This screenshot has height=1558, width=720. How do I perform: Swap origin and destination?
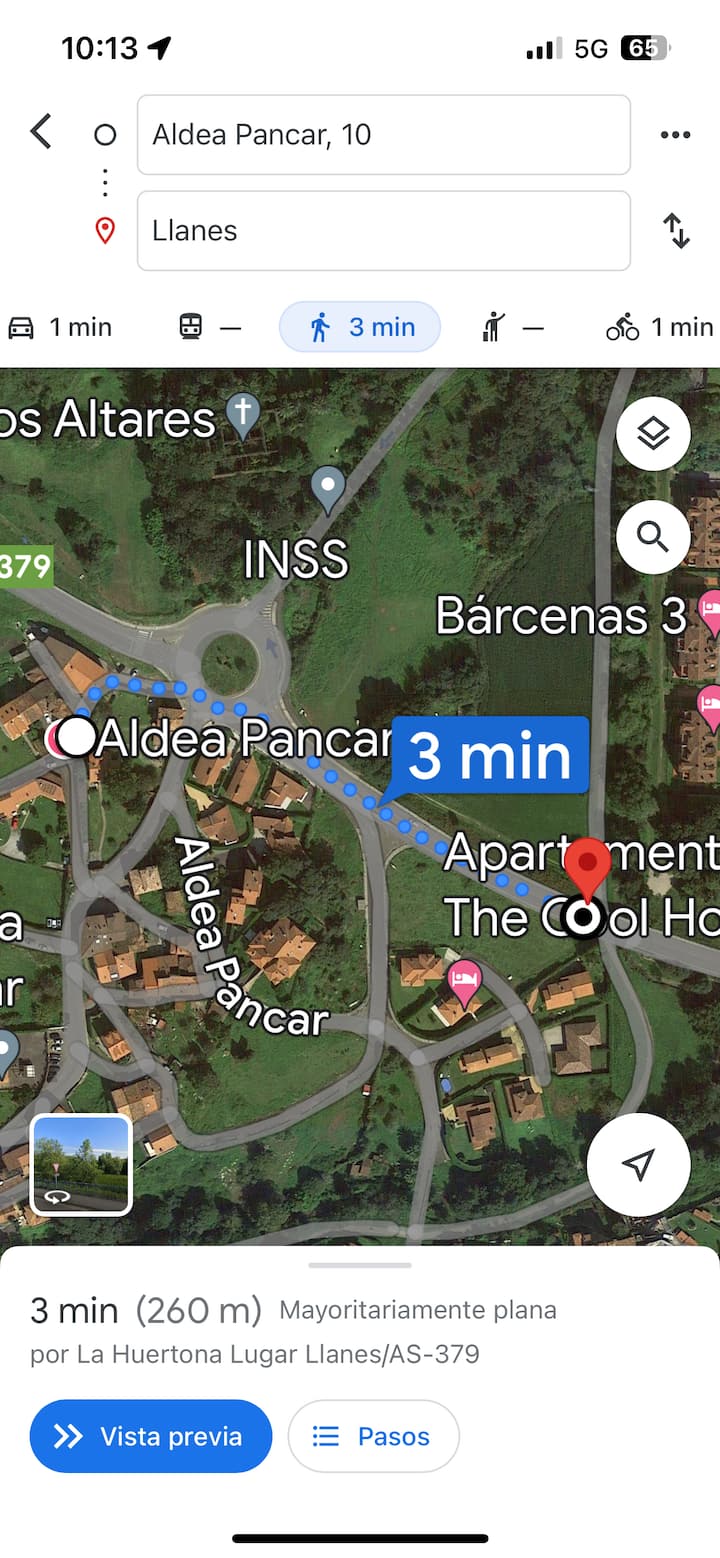tap(677, 231)
